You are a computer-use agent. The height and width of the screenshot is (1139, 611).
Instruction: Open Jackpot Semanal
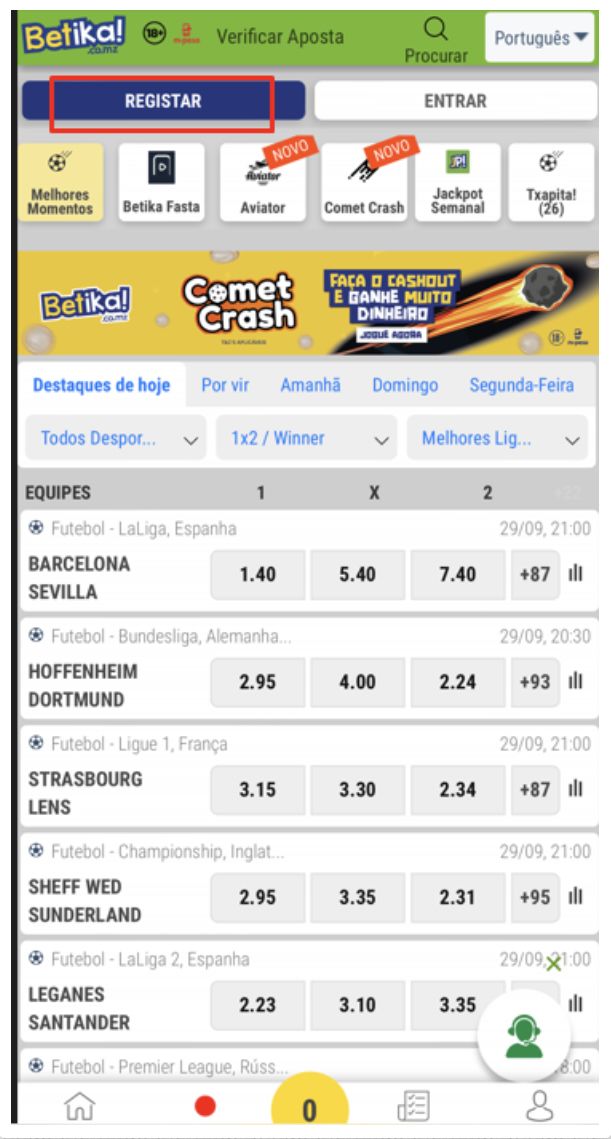click(x=457, y=181)
